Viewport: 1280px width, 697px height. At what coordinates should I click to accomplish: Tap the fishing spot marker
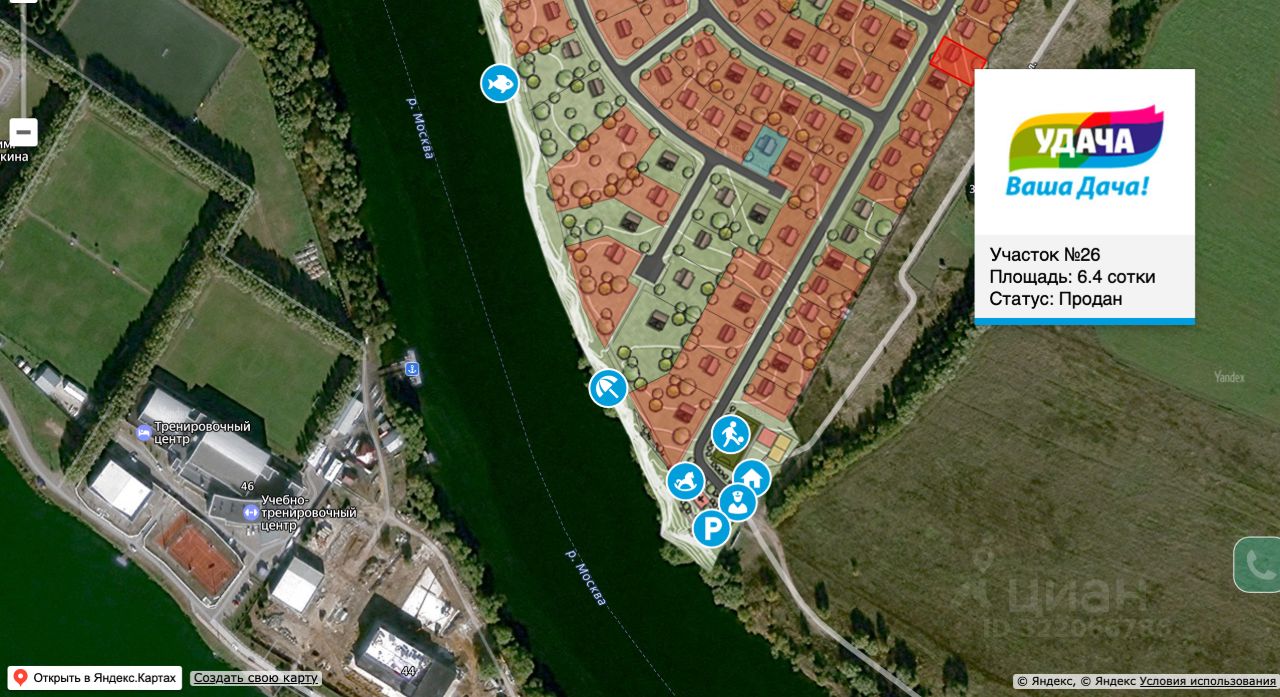click(499, 83)
